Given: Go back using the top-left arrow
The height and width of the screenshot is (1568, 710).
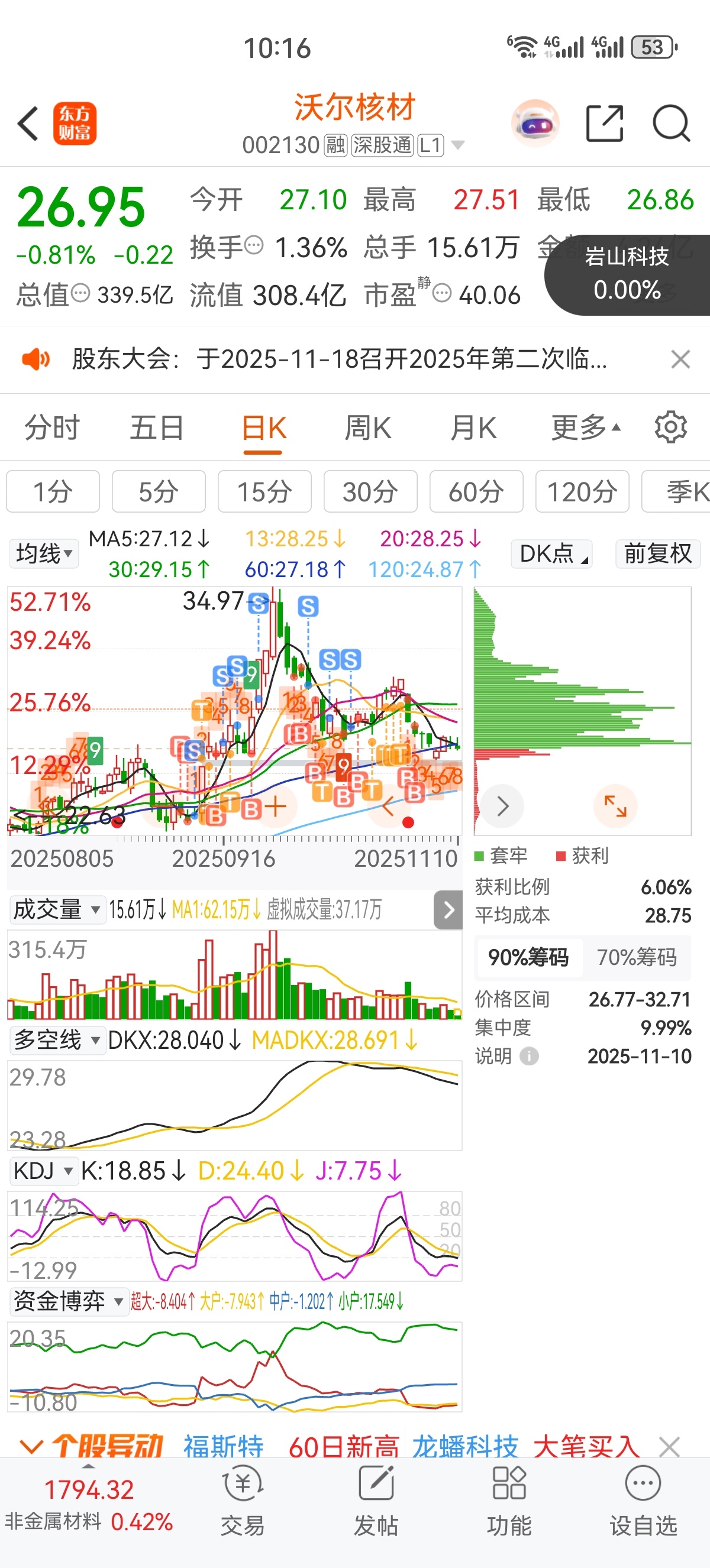Looking at the screenshot, I should click(28, 124).
